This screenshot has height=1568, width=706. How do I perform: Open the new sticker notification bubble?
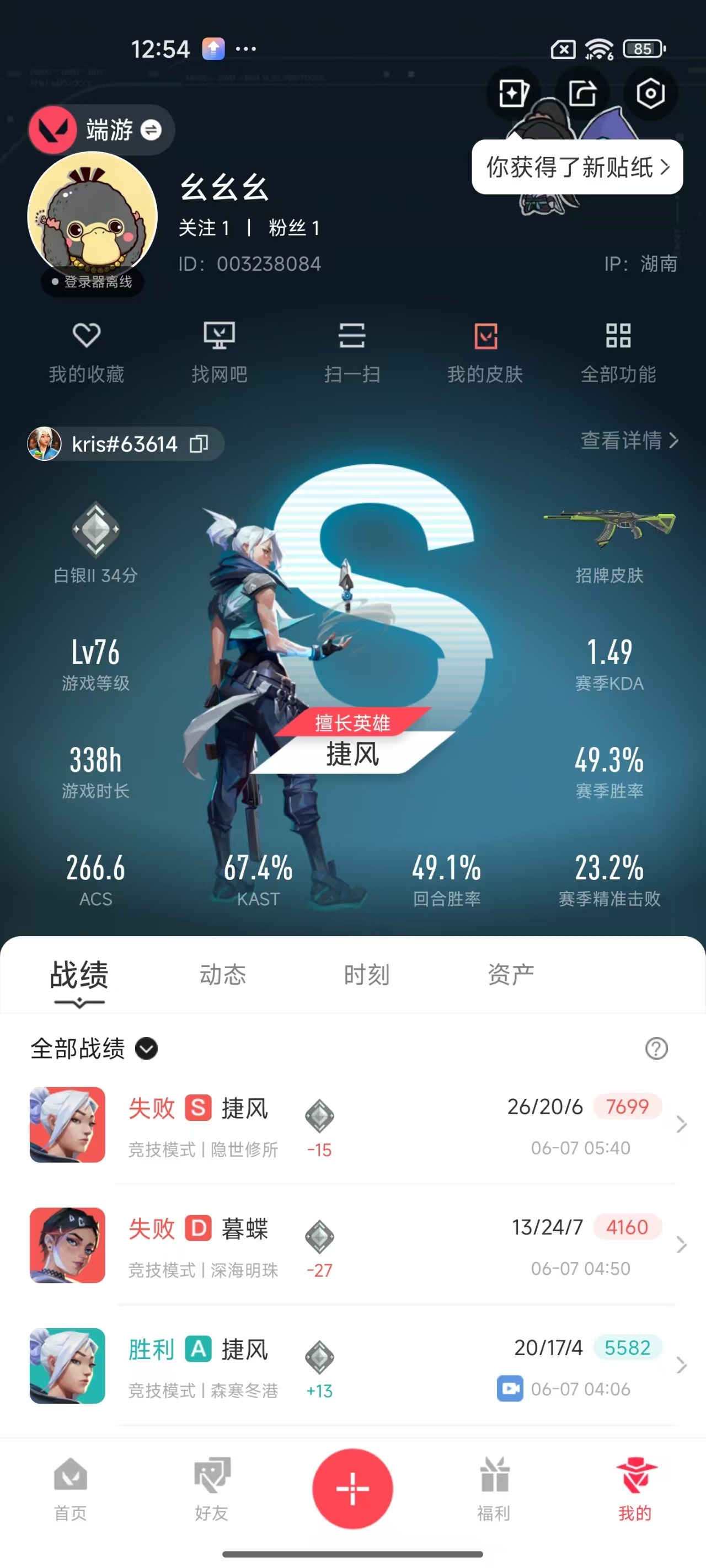click(577, 167)
